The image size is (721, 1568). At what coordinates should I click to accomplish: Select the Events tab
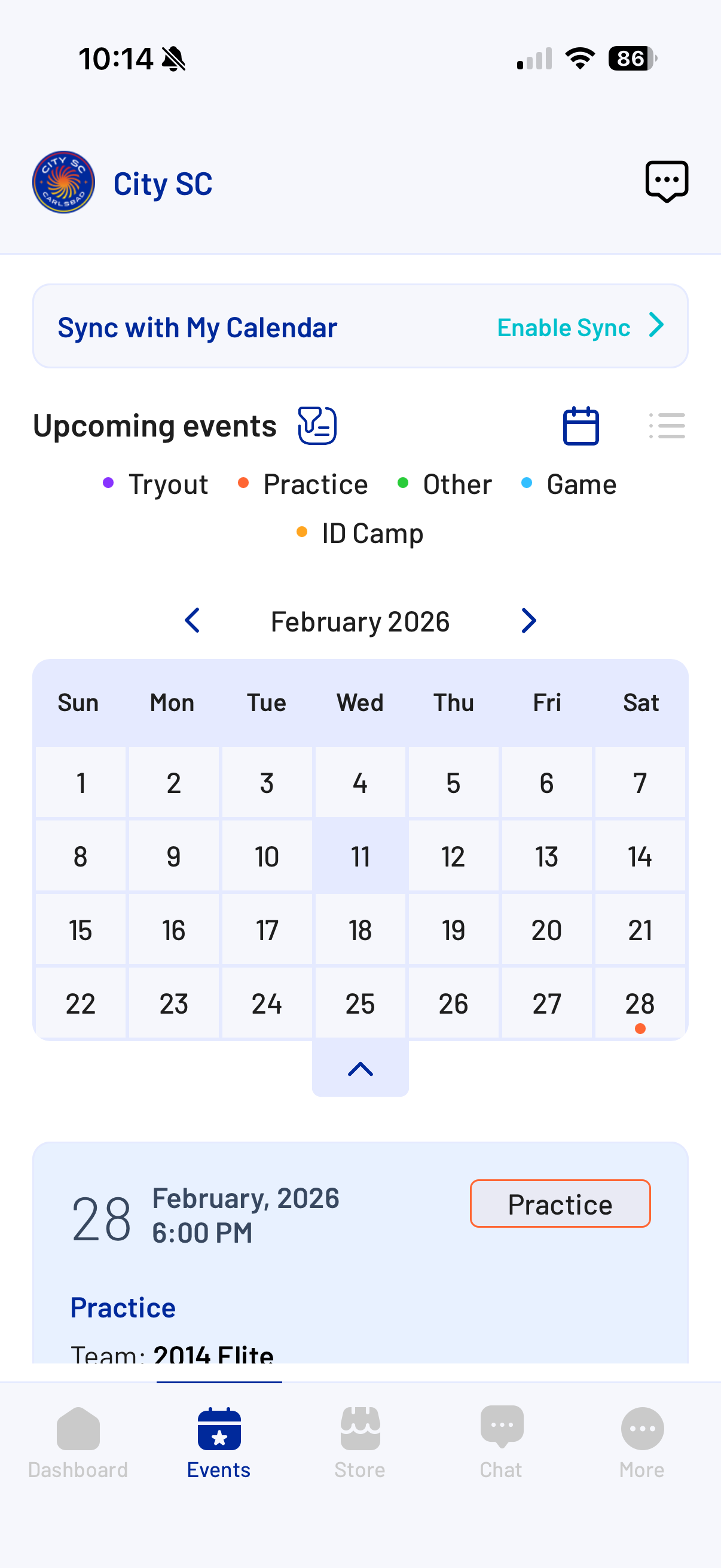pyautogui.click(x=219, y=1443)
